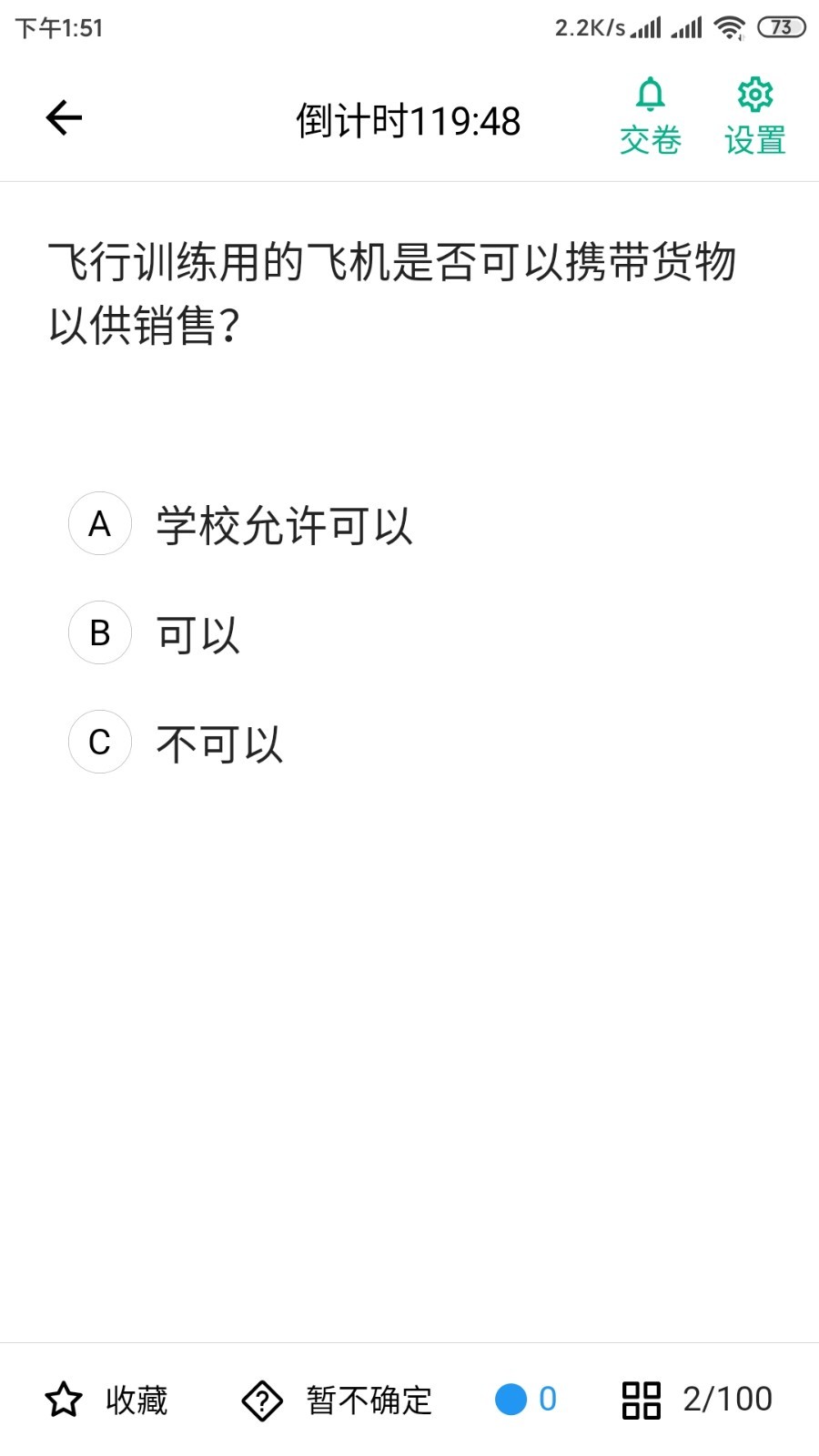Screen dimensions: 819x1456
Task: Add this question to 收藏 favorites
Action: [x=106, y=1400]
